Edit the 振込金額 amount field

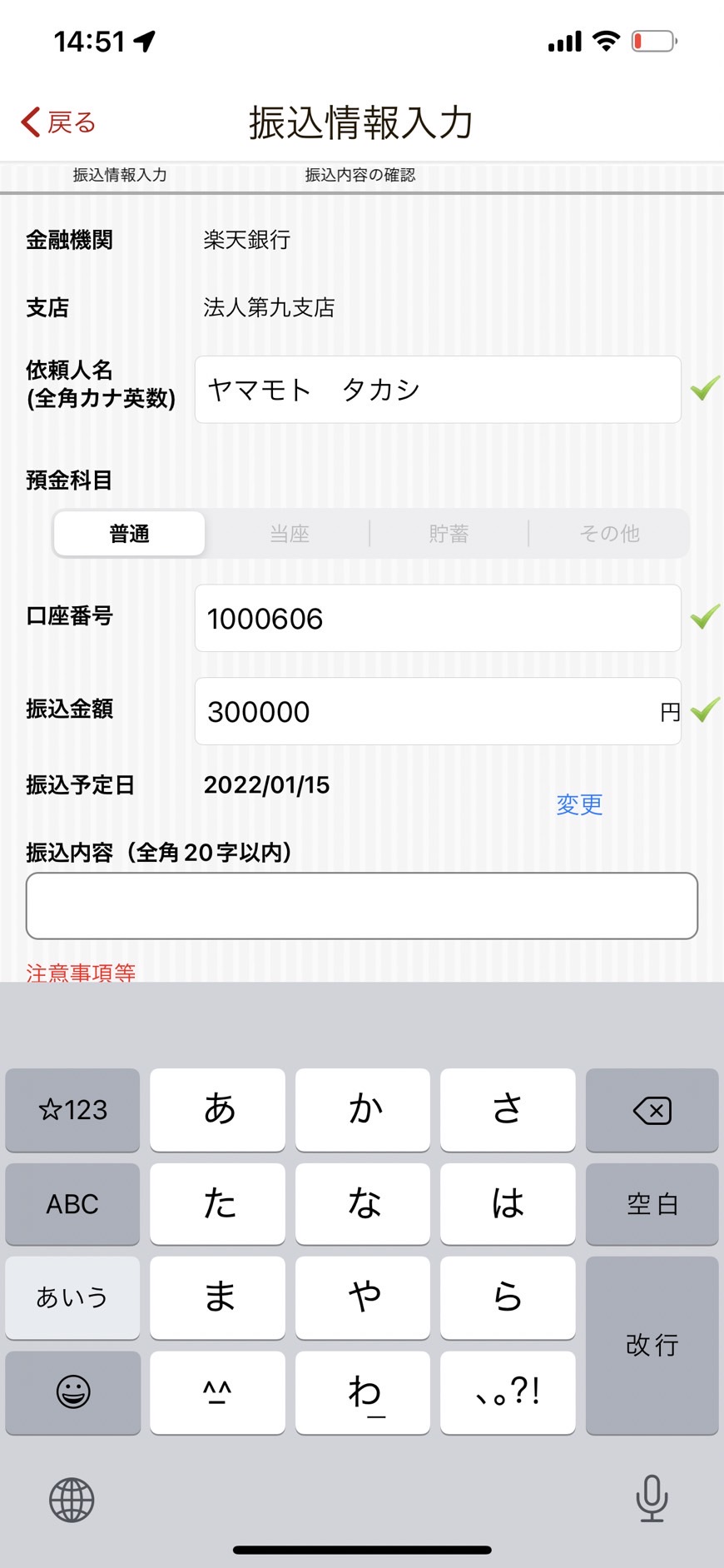coord(438,711)
